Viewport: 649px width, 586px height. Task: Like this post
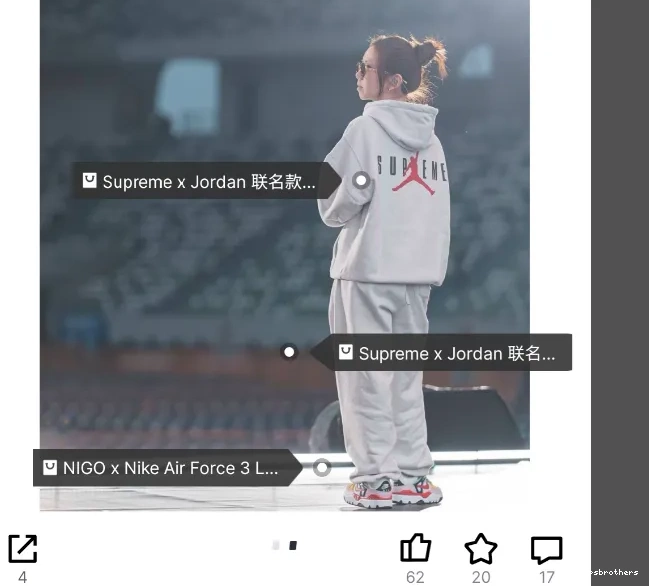415,549
